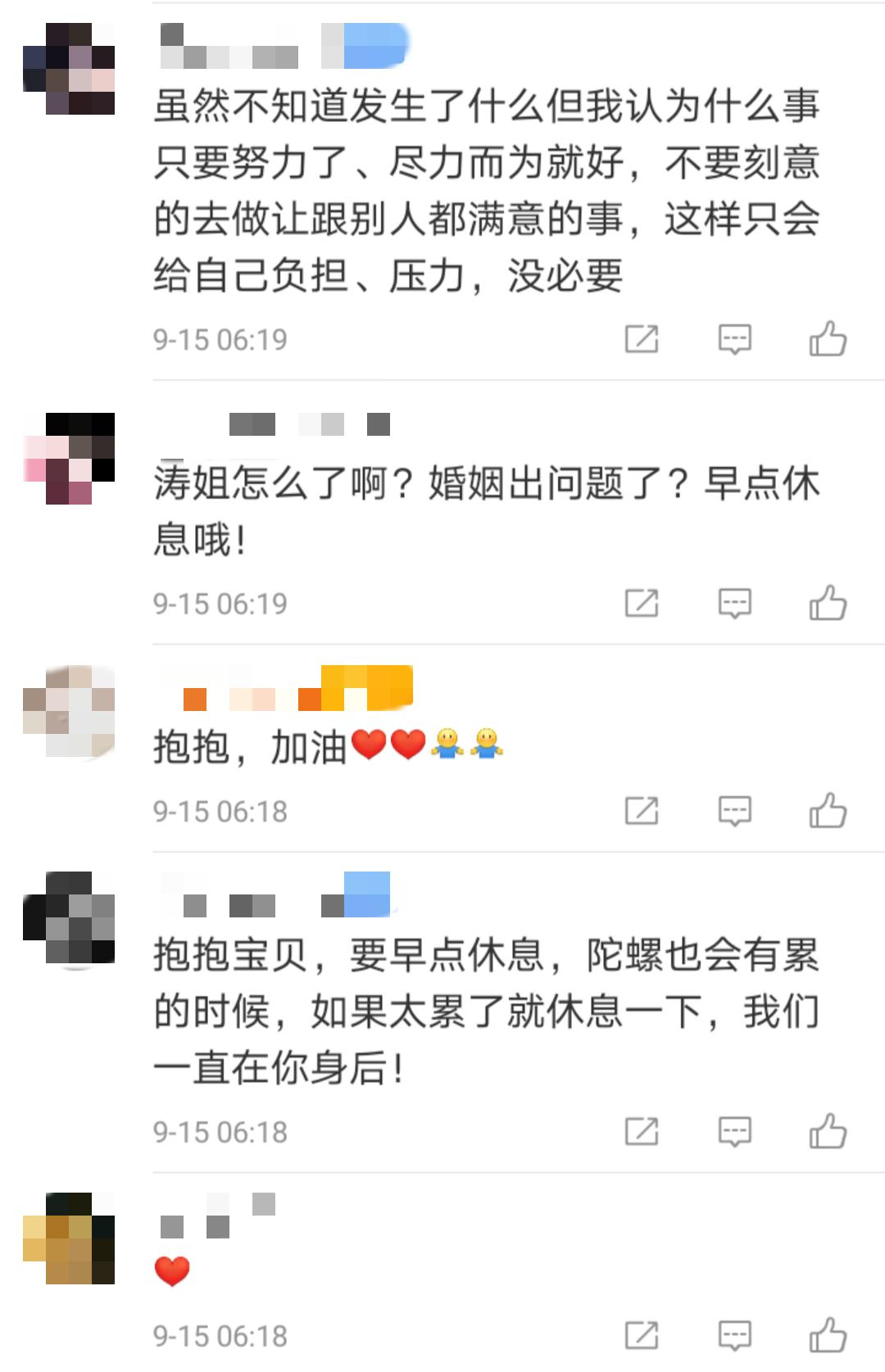Open avatar of the 抱抱，加油 commenter
885x1372 pixels.
point(69,711)
